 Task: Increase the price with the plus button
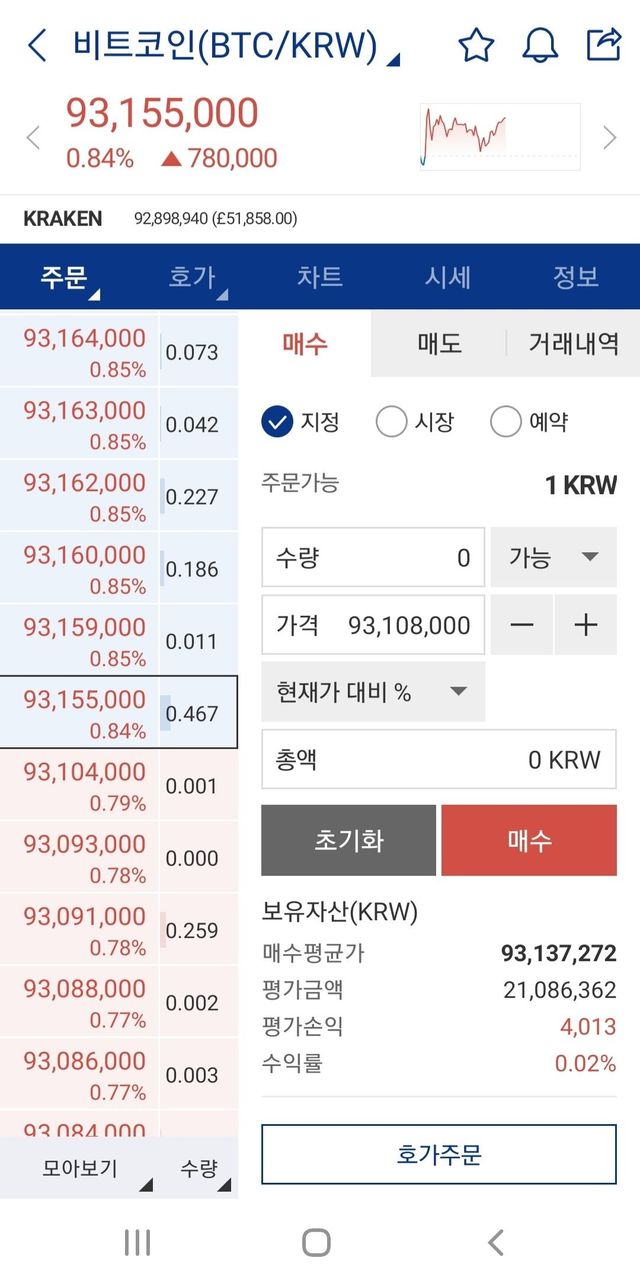click(x=586, y=625)
